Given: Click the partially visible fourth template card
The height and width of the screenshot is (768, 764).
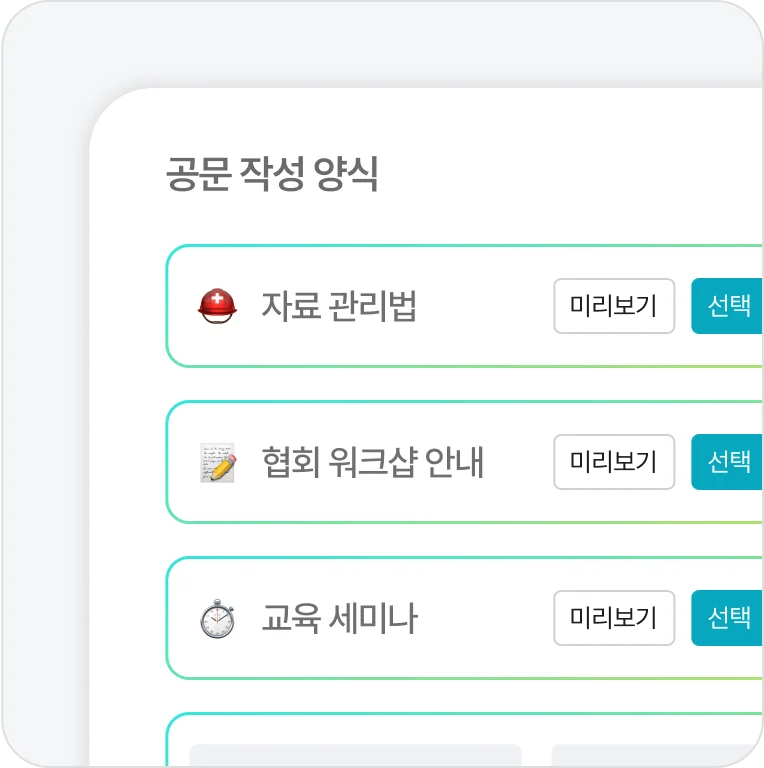Looking at the screenshot, I should [420, 745].
